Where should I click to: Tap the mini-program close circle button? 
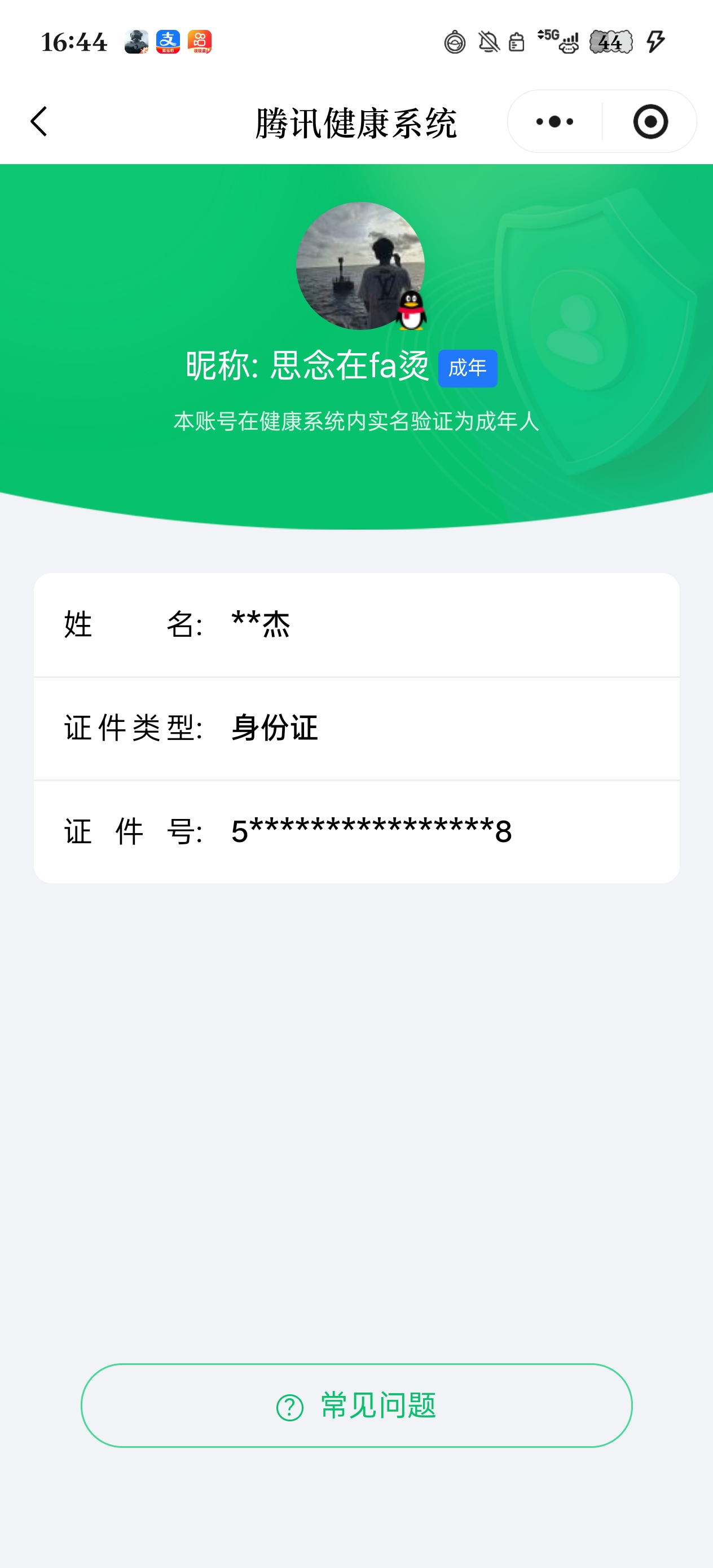pos(650,121)
